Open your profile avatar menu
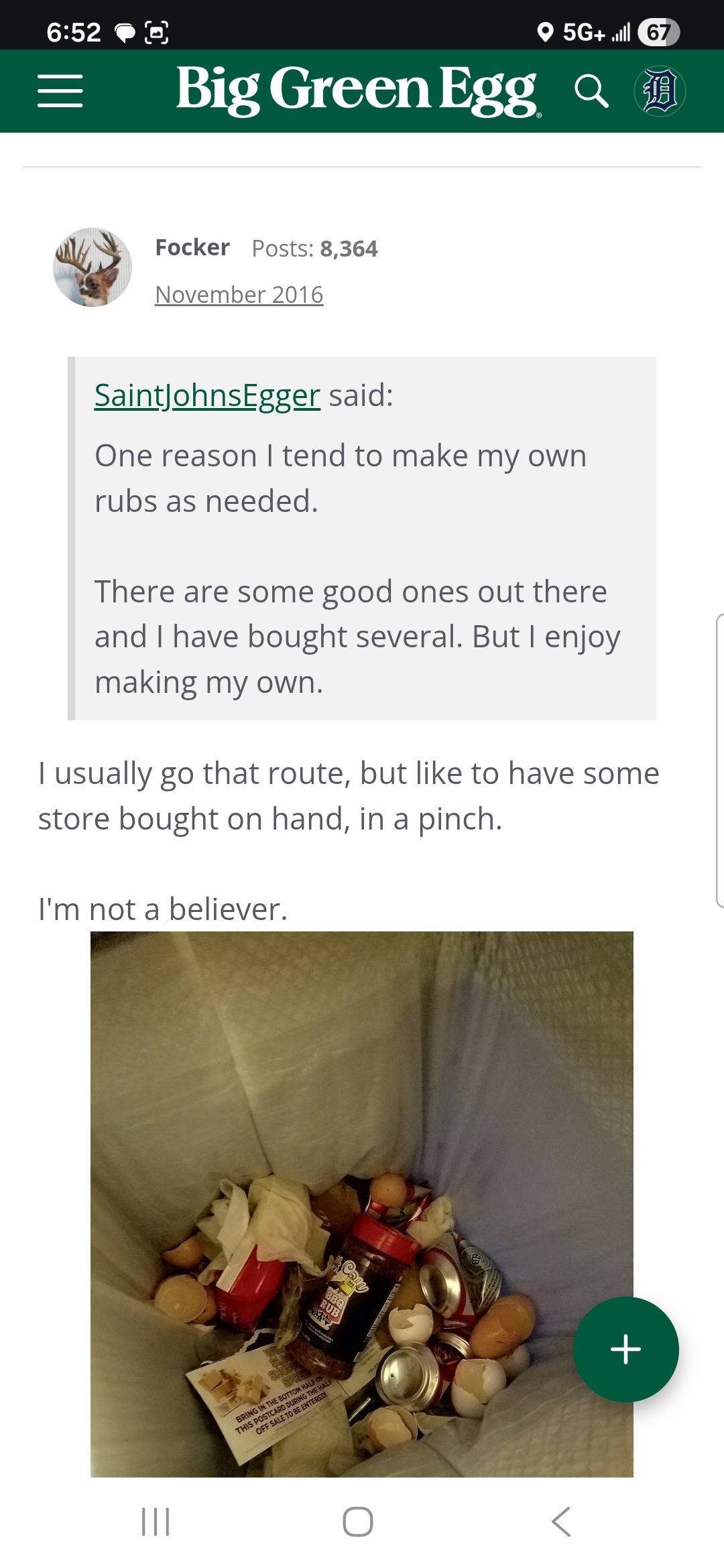The width and height of the screenshot is (724, 1568). 660,91
